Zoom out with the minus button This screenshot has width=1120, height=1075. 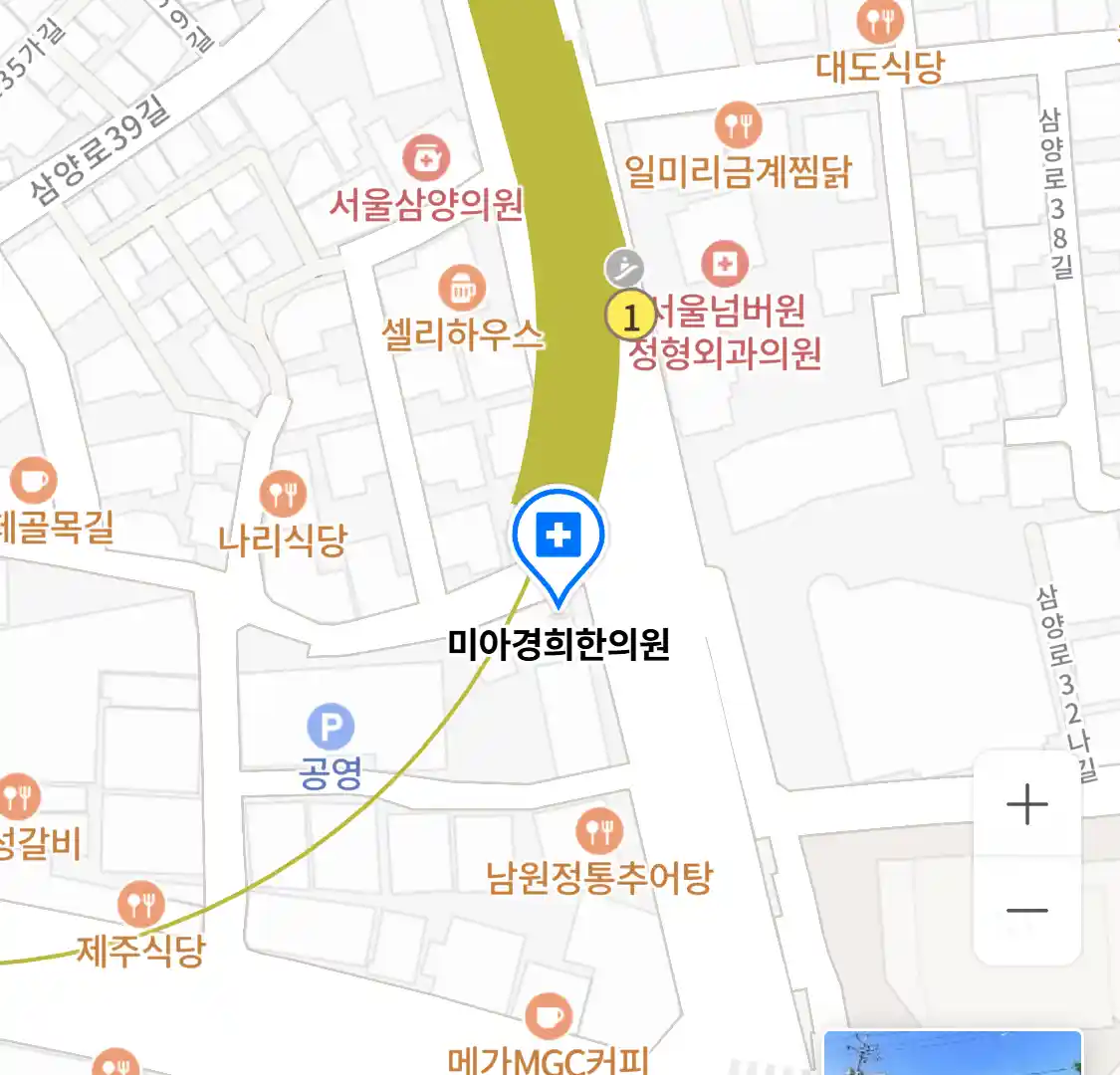[1026, 910]
